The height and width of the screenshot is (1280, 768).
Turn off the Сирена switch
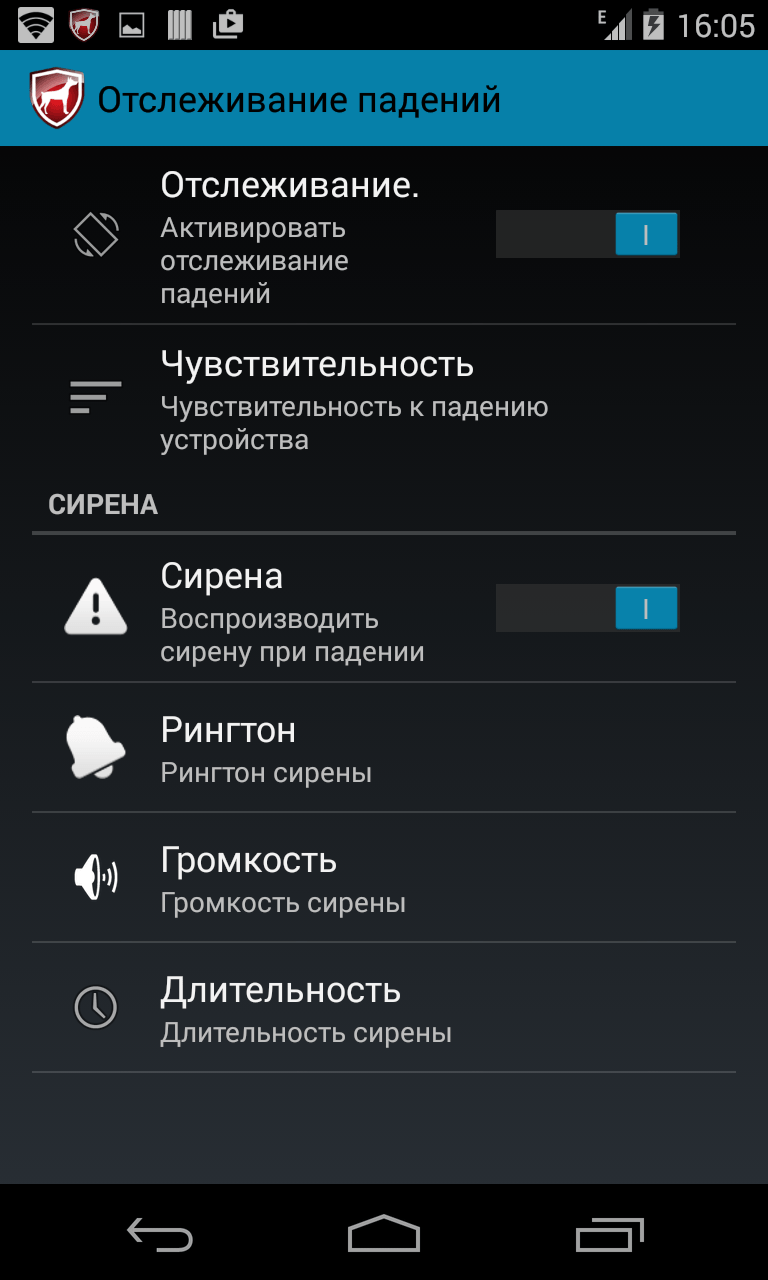pyautogui.click(x=588, y=608)
